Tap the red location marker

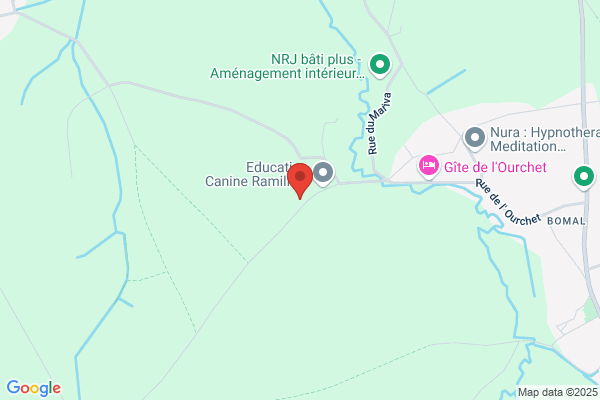[x=300, y=181]
